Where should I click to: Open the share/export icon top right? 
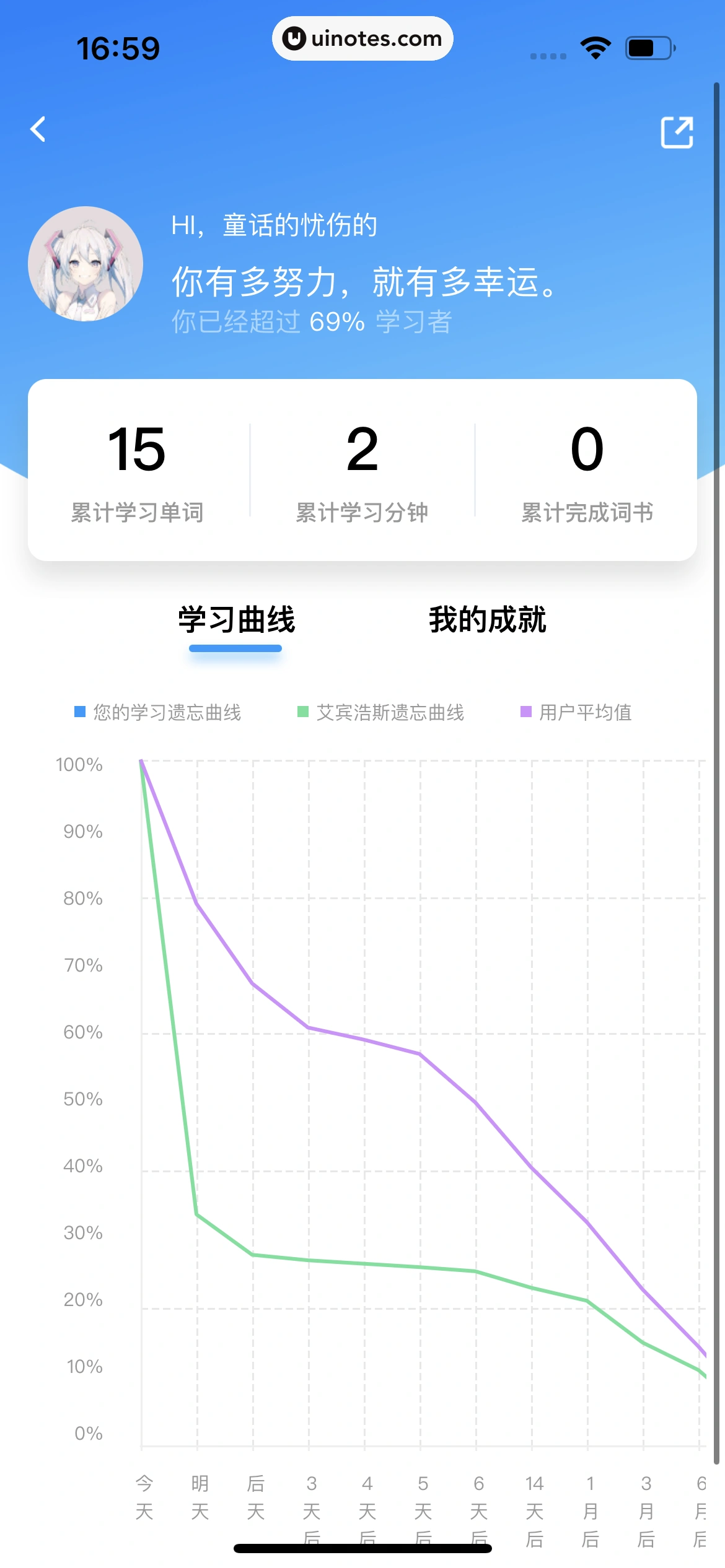[678, 131]
